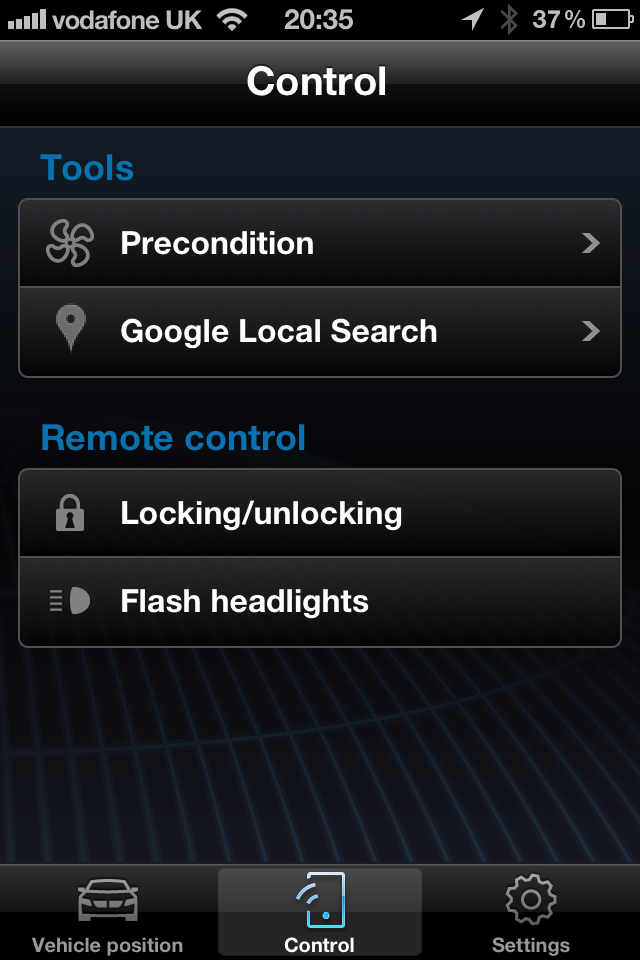The image size is (640, 960).
Task: Tap Flash headlights
Action: point(319,601)
